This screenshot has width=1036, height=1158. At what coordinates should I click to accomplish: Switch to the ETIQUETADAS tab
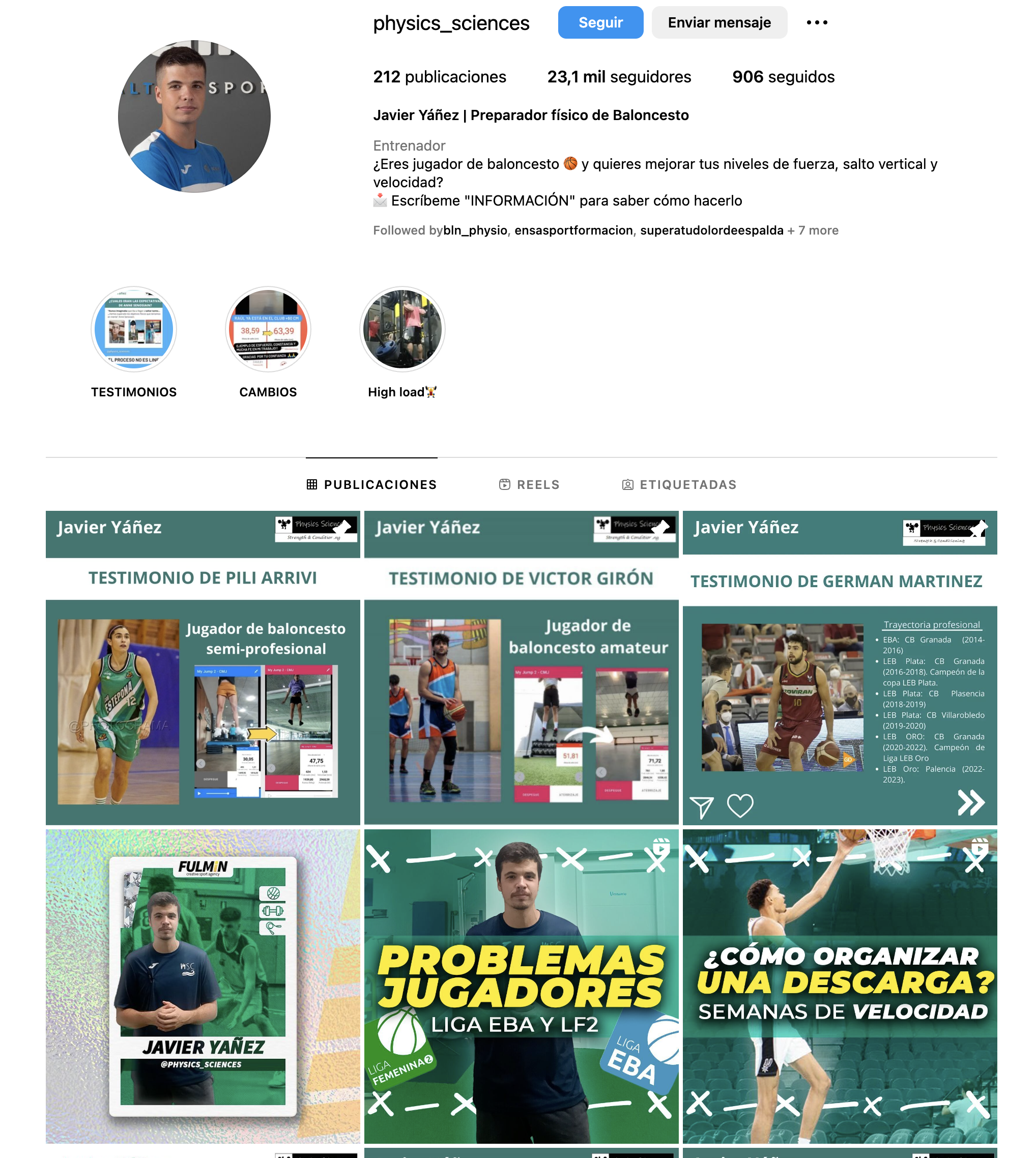(x=679, y=485)
